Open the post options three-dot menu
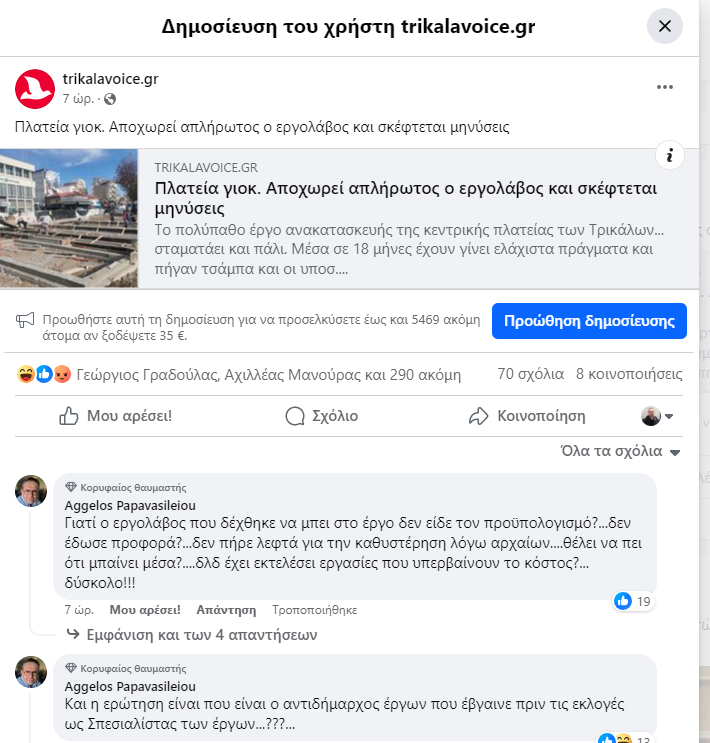 tap(665, 88)
